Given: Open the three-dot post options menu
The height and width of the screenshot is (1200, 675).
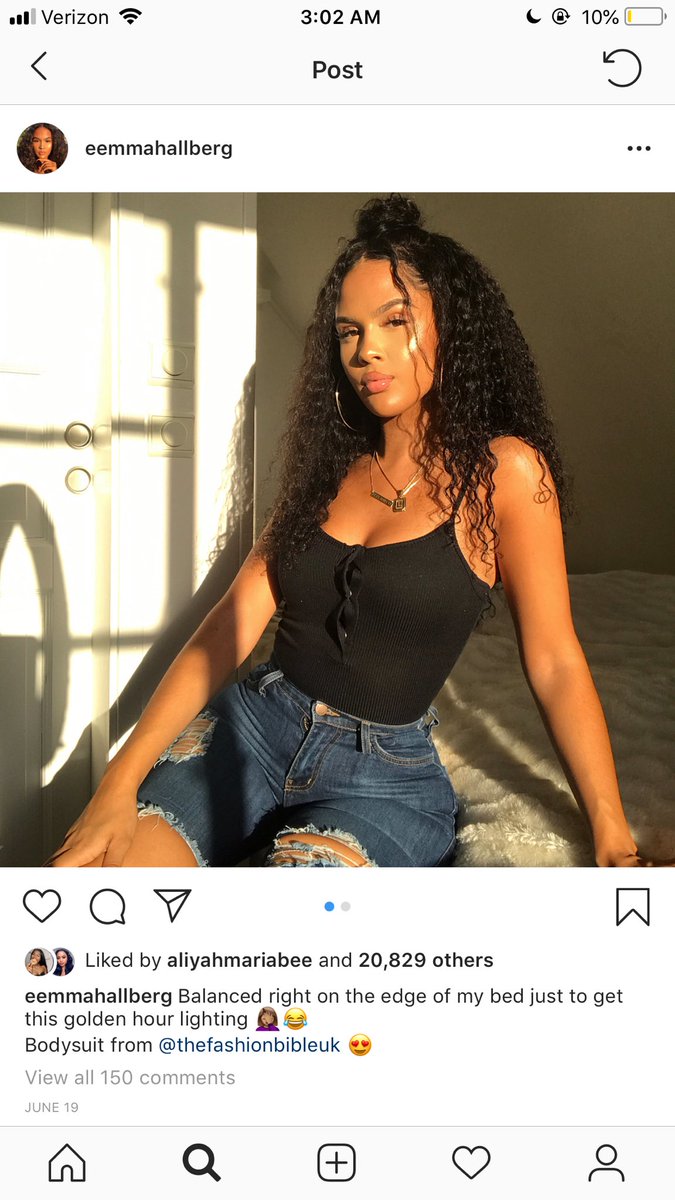Looking at the screenshot, I should tap(638, 148).
